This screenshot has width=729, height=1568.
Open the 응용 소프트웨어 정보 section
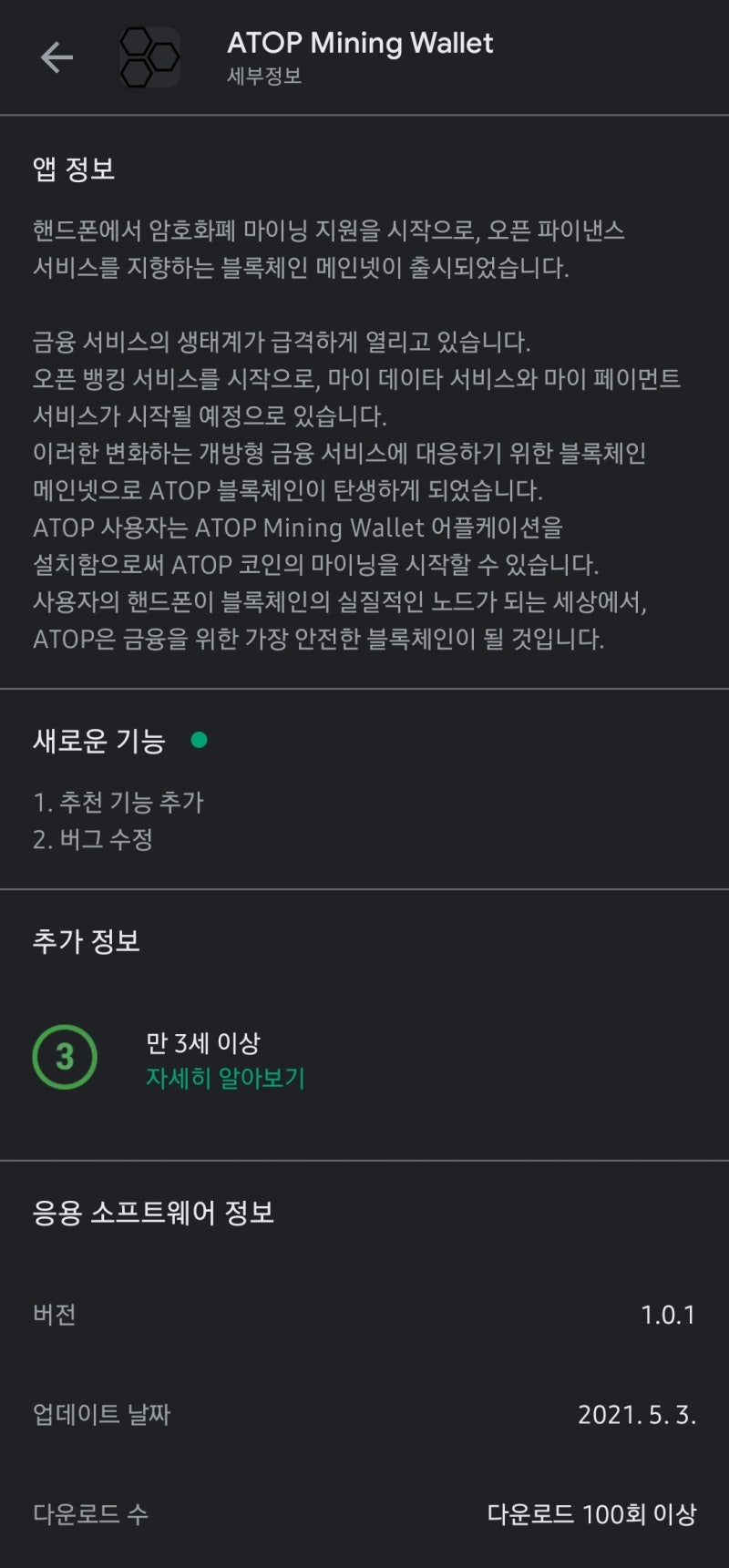point(152,1213)
